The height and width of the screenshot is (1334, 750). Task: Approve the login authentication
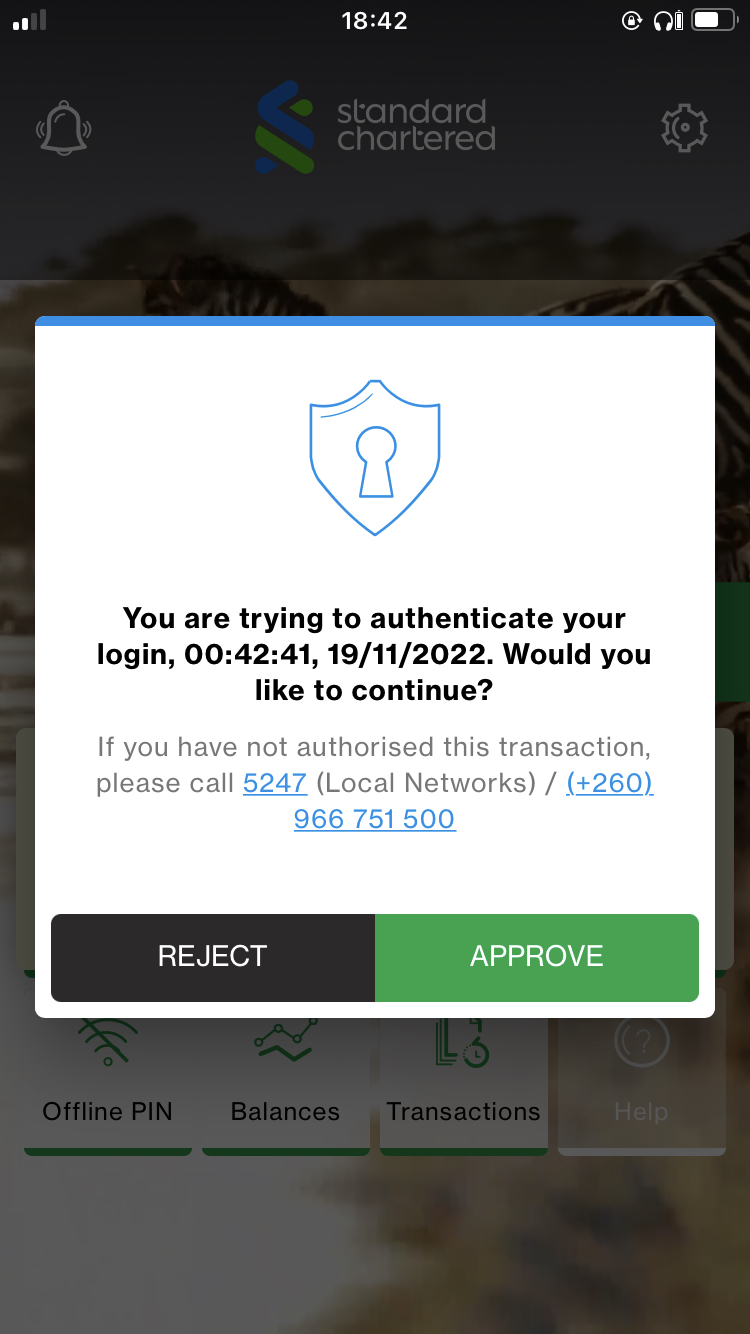point(537,957)
